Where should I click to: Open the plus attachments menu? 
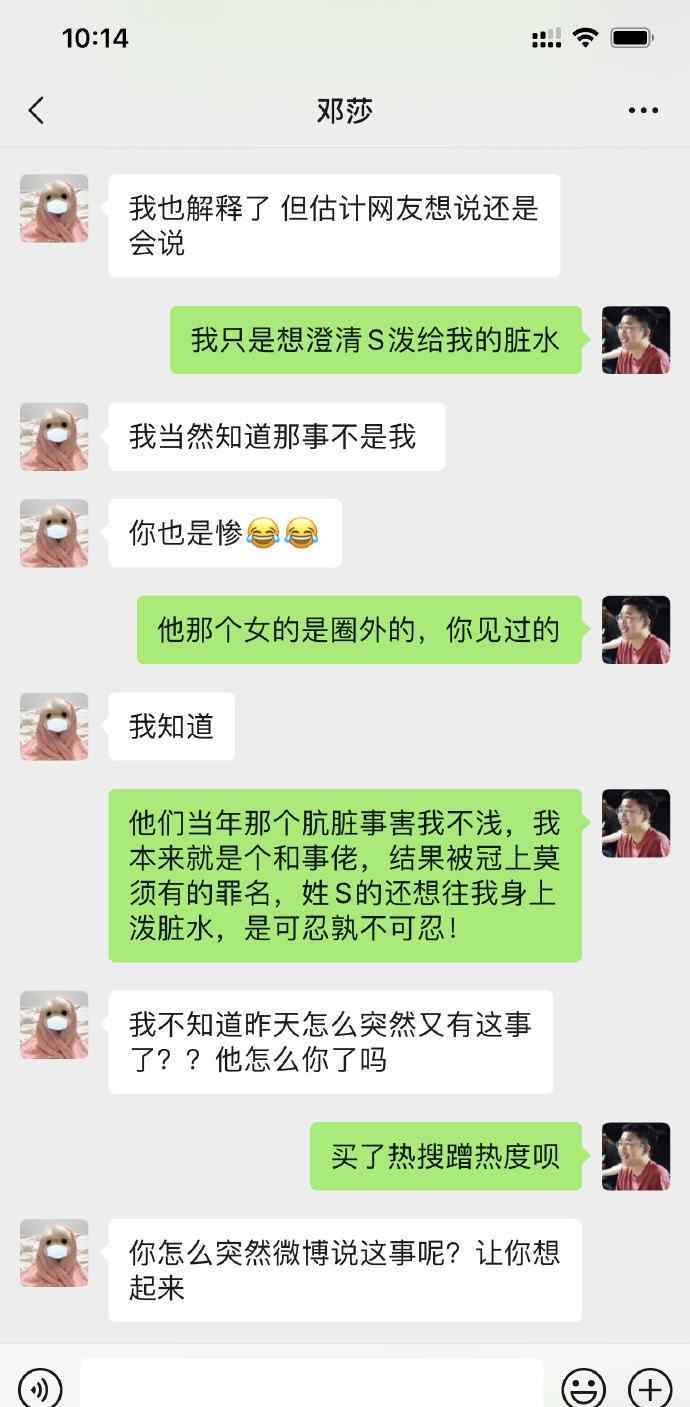pos(649,1388)
